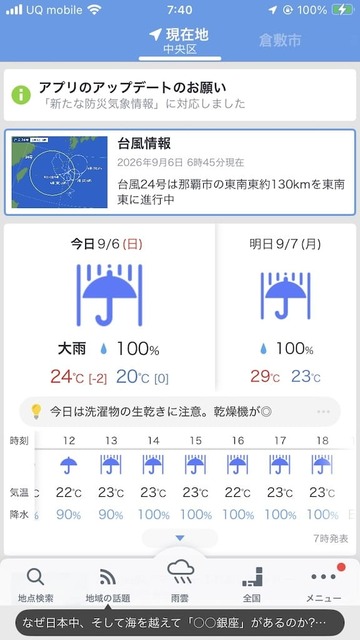
Task: Switch to the 全国 nationwide tab
Action: click(252, 585)
